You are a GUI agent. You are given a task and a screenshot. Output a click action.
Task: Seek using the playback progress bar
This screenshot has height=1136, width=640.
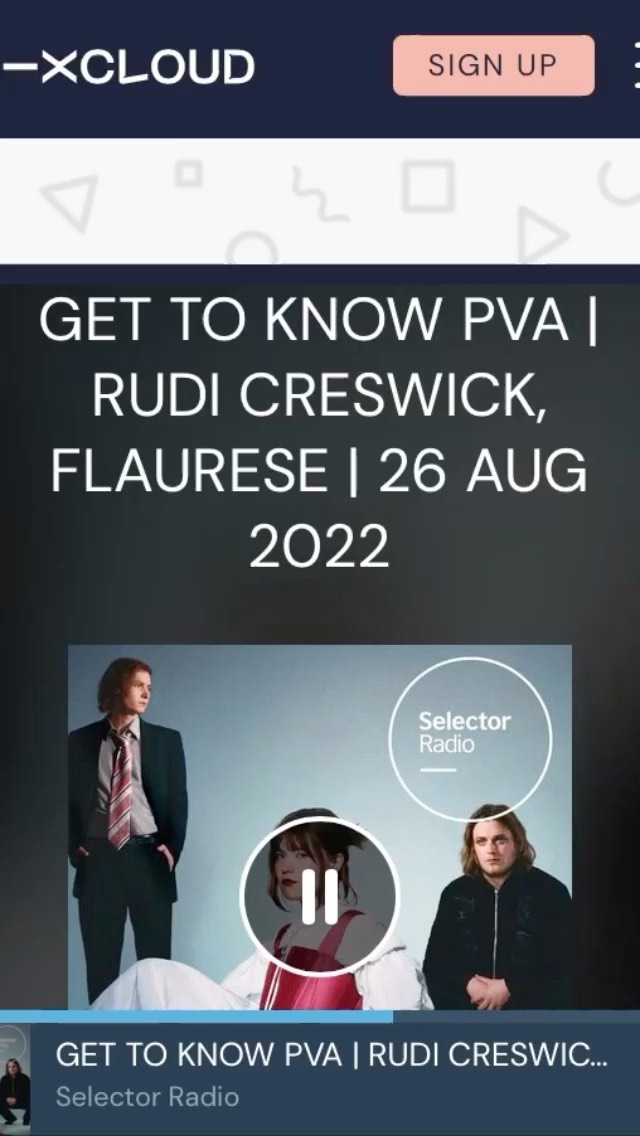pos(320,1016)
